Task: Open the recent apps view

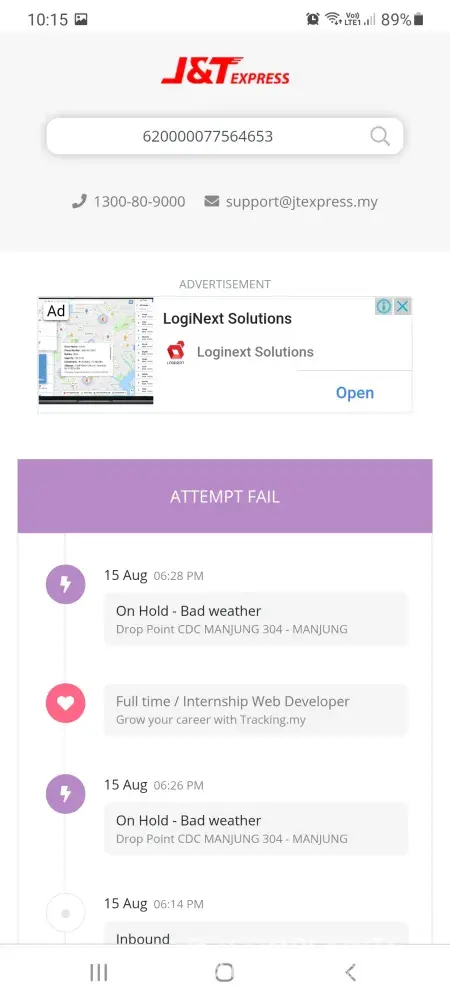Action: click(x=99, y=972)
